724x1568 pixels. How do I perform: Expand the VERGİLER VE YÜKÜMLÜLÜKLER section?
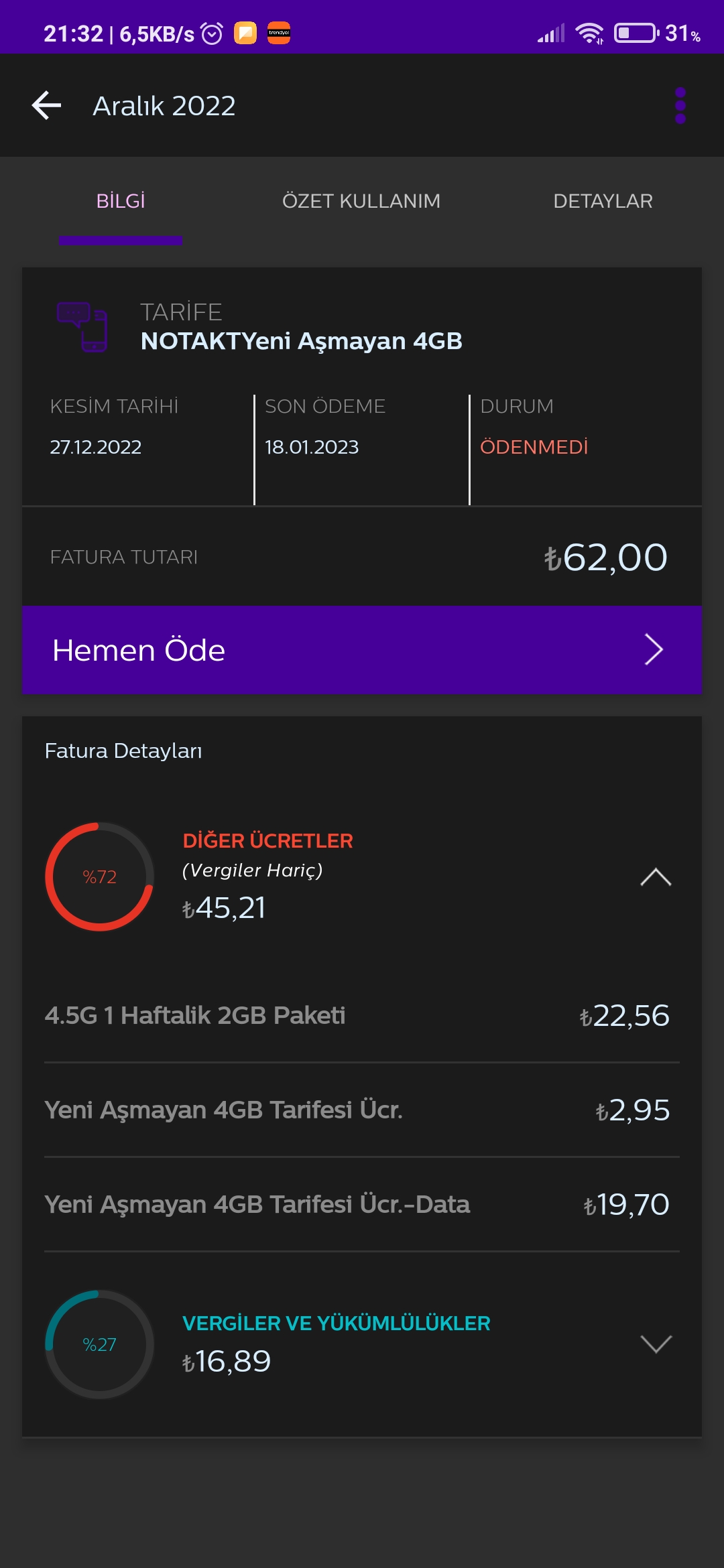(656, 1344)
